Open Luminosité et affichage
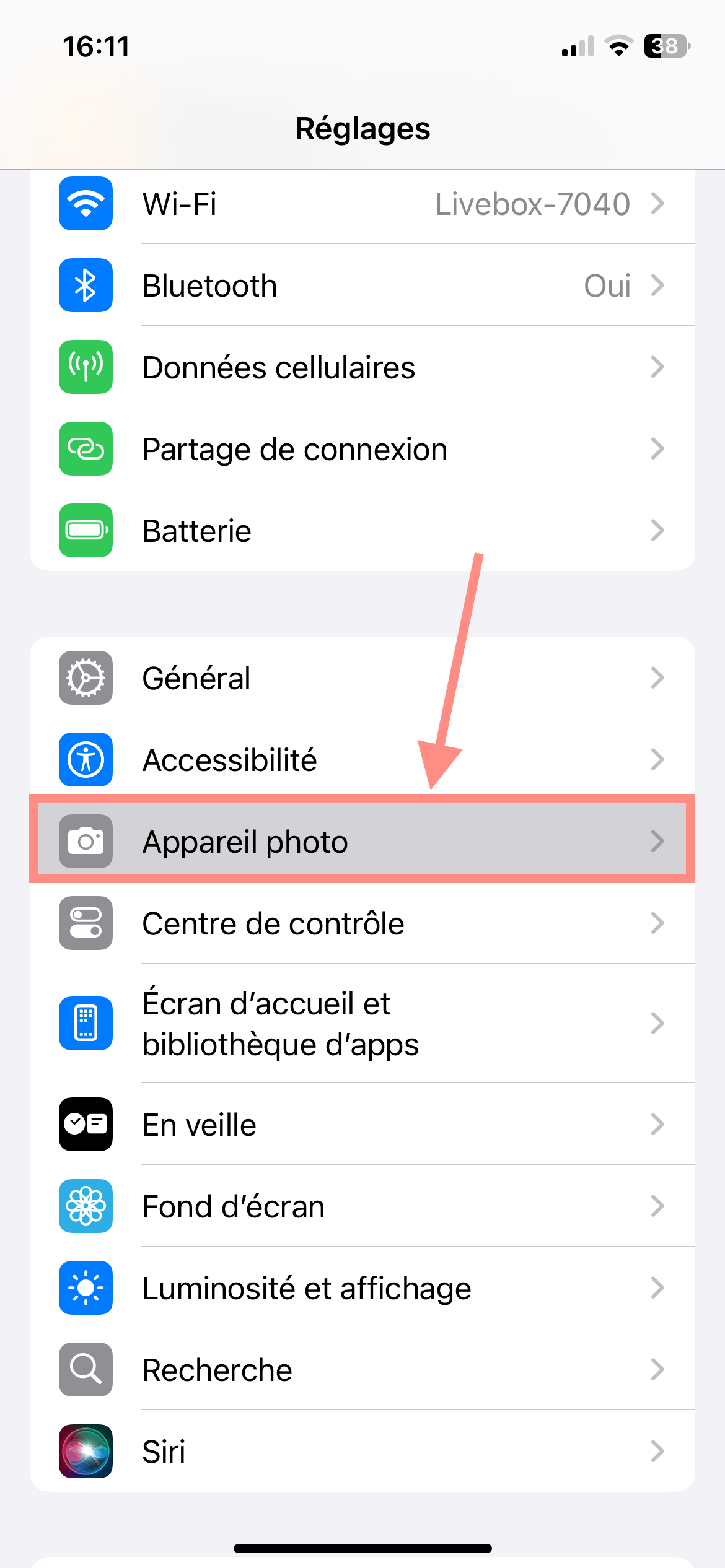The width and height of the screenshot is (725, 1568). pyautogui.click(x=362, y=1288)
